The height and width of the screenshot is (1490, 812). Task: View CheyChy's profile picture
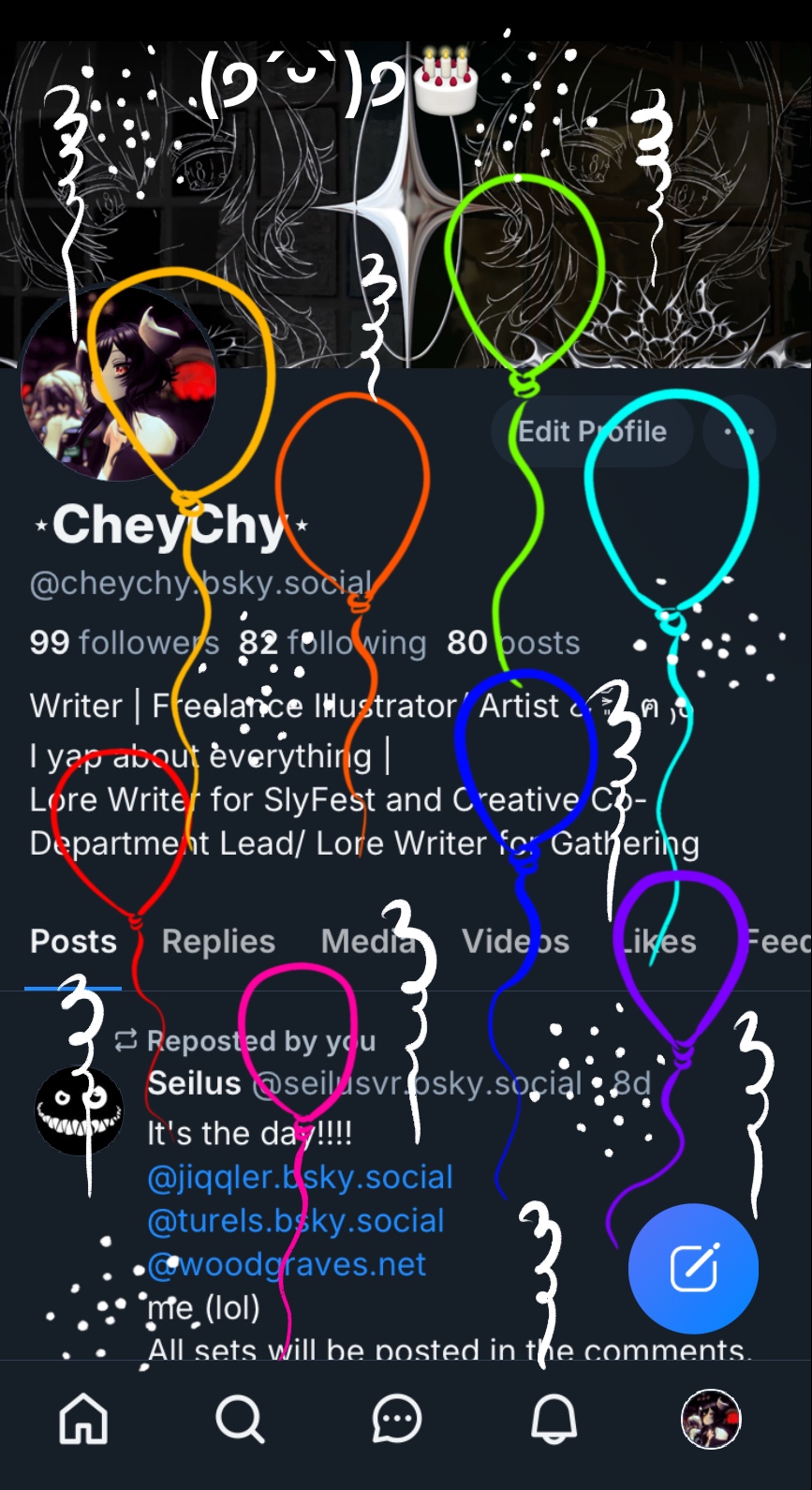point(118,384)
